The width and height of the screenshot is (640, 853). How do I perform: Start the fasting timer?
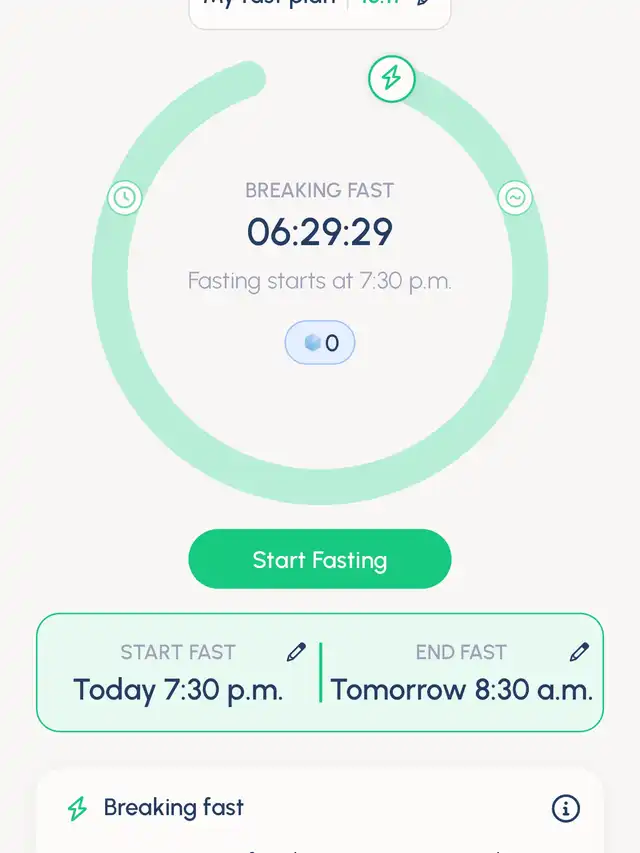pyautogui.click(x=320, y=559)
